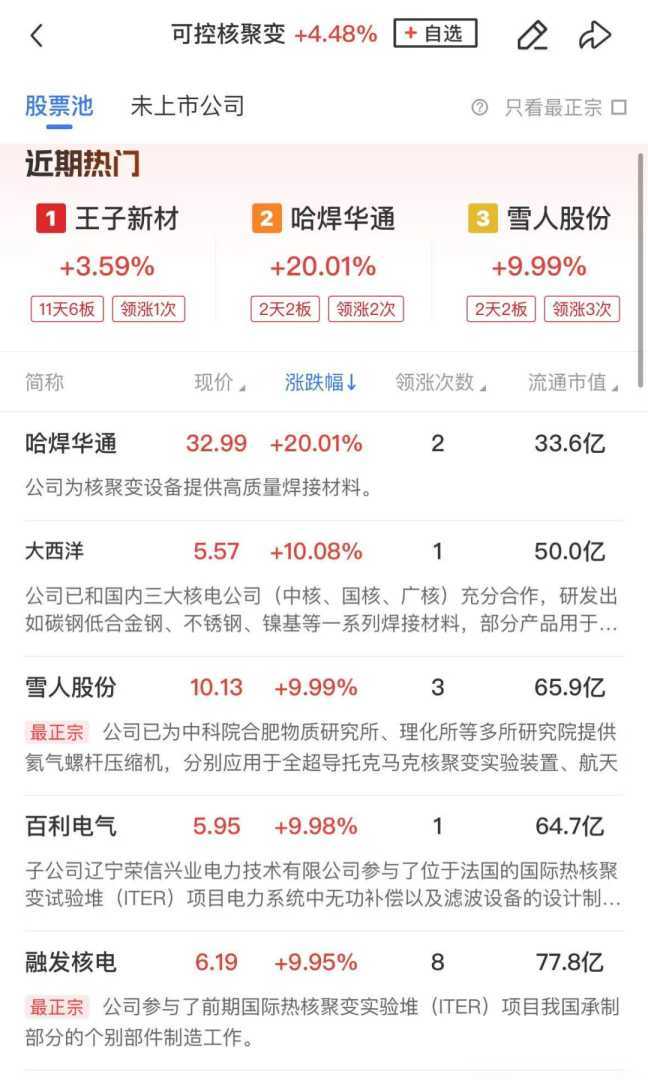Screen dimensions: 648x1080
Task: Sort the list by 领涨次数
Action: (x=440, y=382)
